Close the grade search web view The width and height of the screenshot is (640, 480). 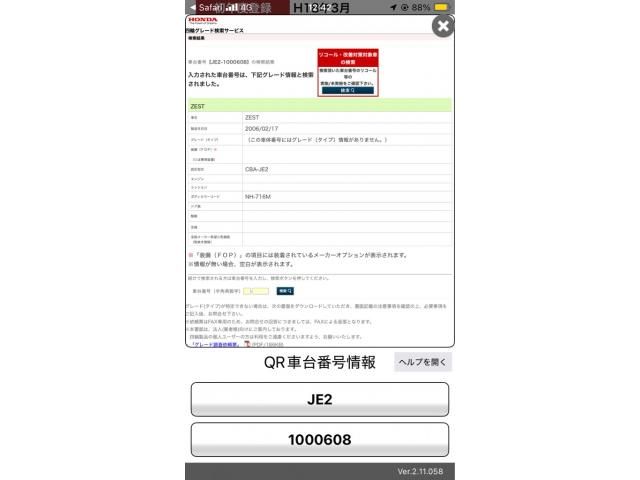(x=442, y=26)
